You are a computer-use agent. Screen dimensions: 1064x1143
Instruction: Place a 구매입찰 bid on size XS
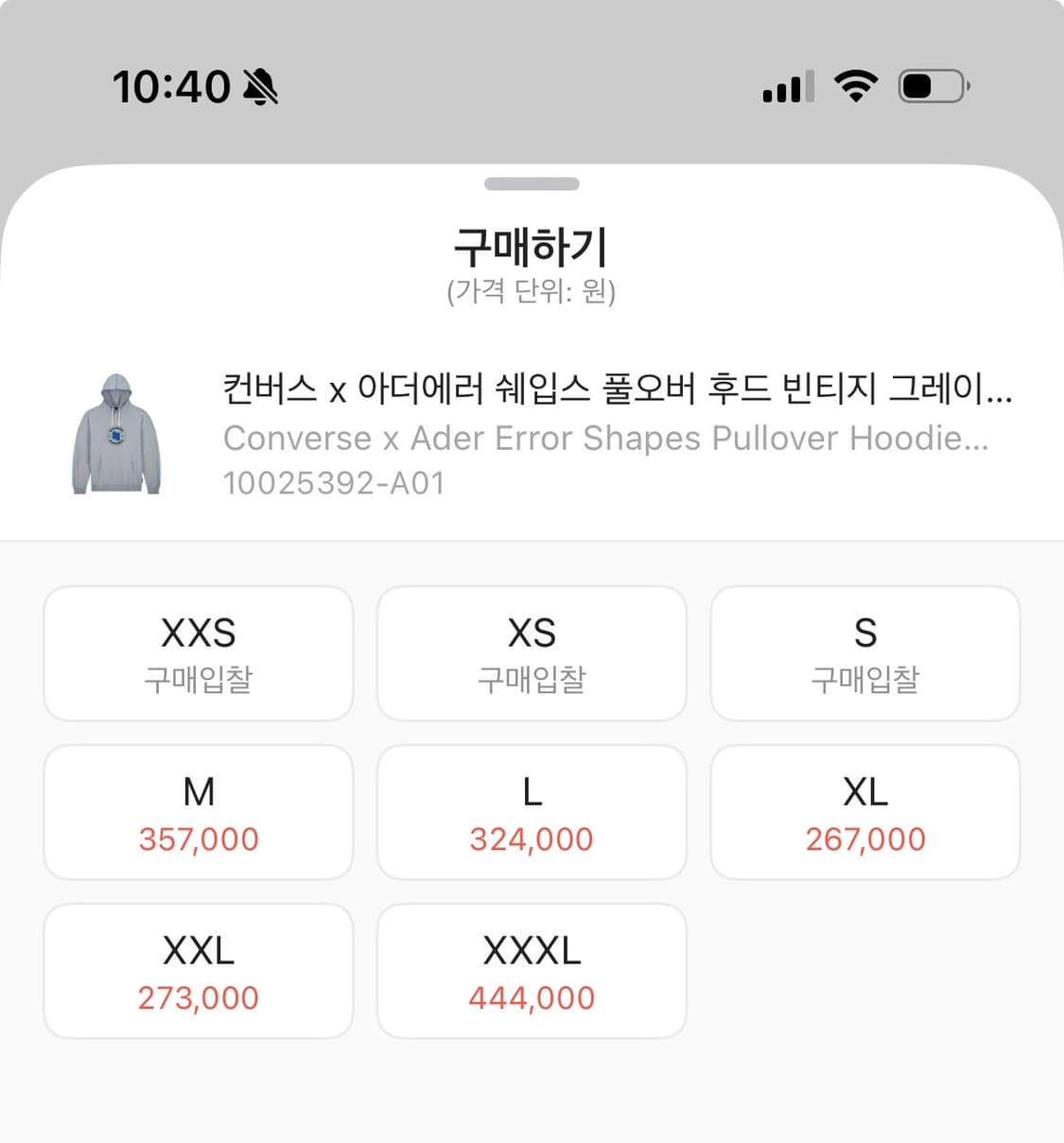click(532, 653)
